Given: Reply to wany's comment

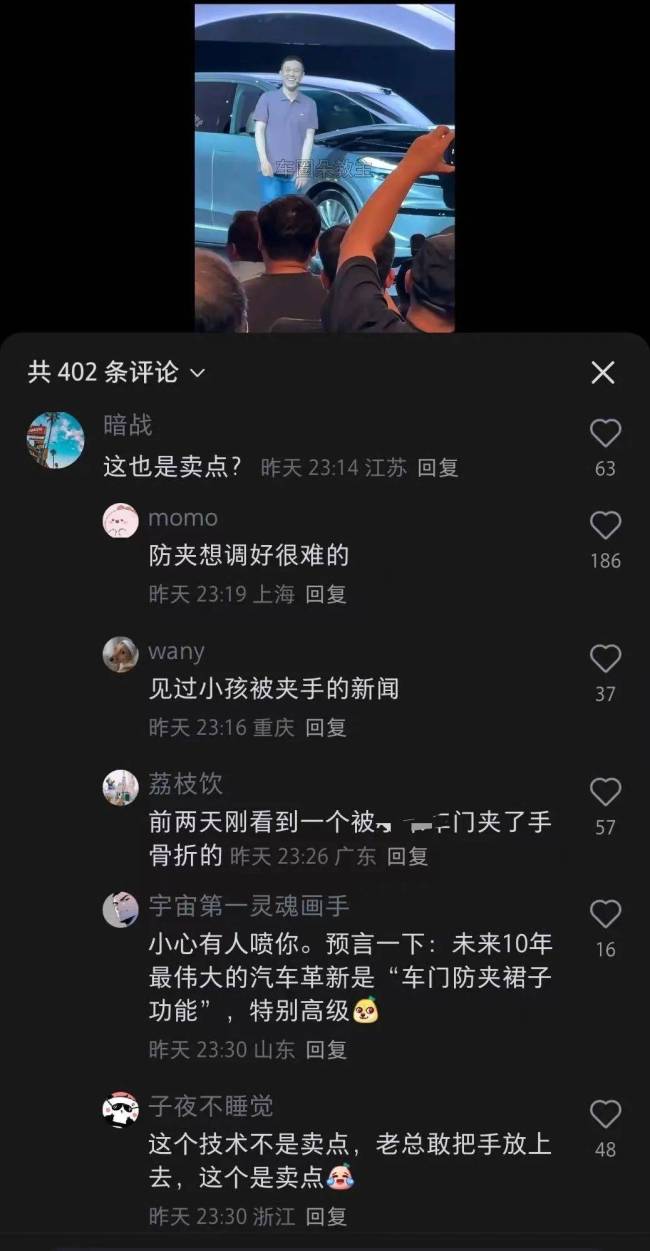Looking at the screenshot, I should [x=326, y=727].
